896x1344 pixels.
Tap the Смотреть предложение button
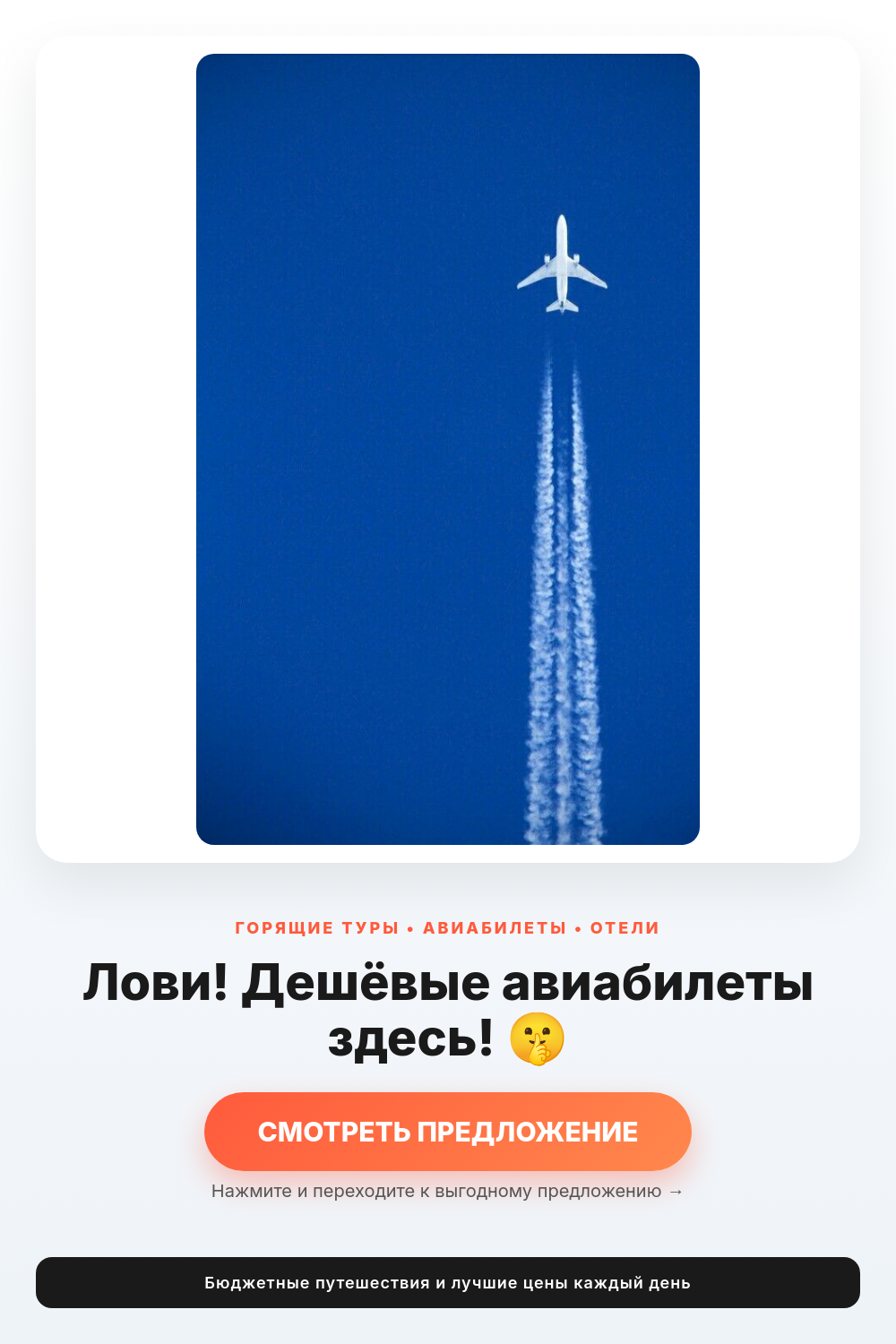click(x=448, y=1132)
